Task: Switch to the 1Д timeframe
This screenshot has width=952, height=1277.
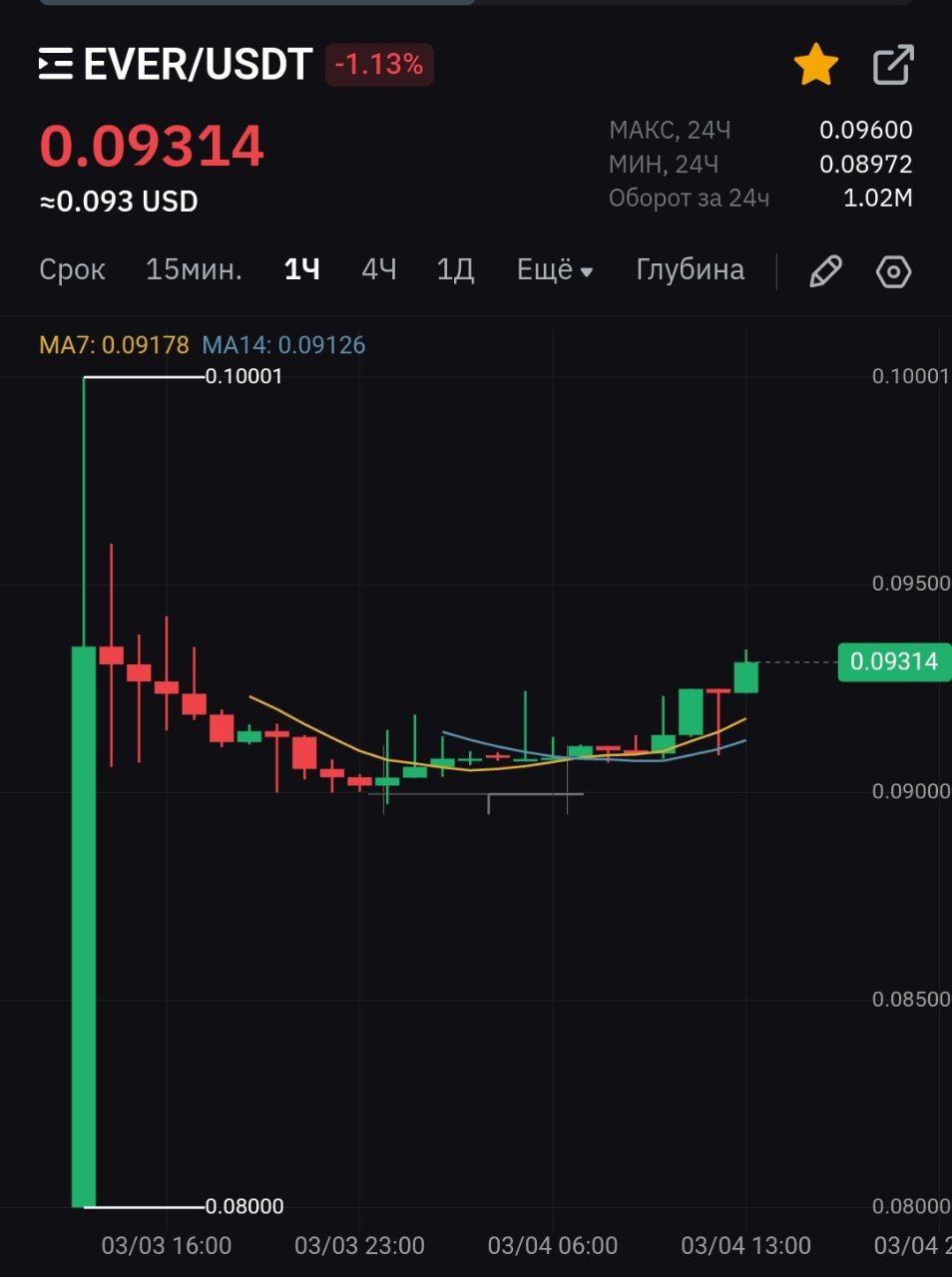Action: coord(455,270)
